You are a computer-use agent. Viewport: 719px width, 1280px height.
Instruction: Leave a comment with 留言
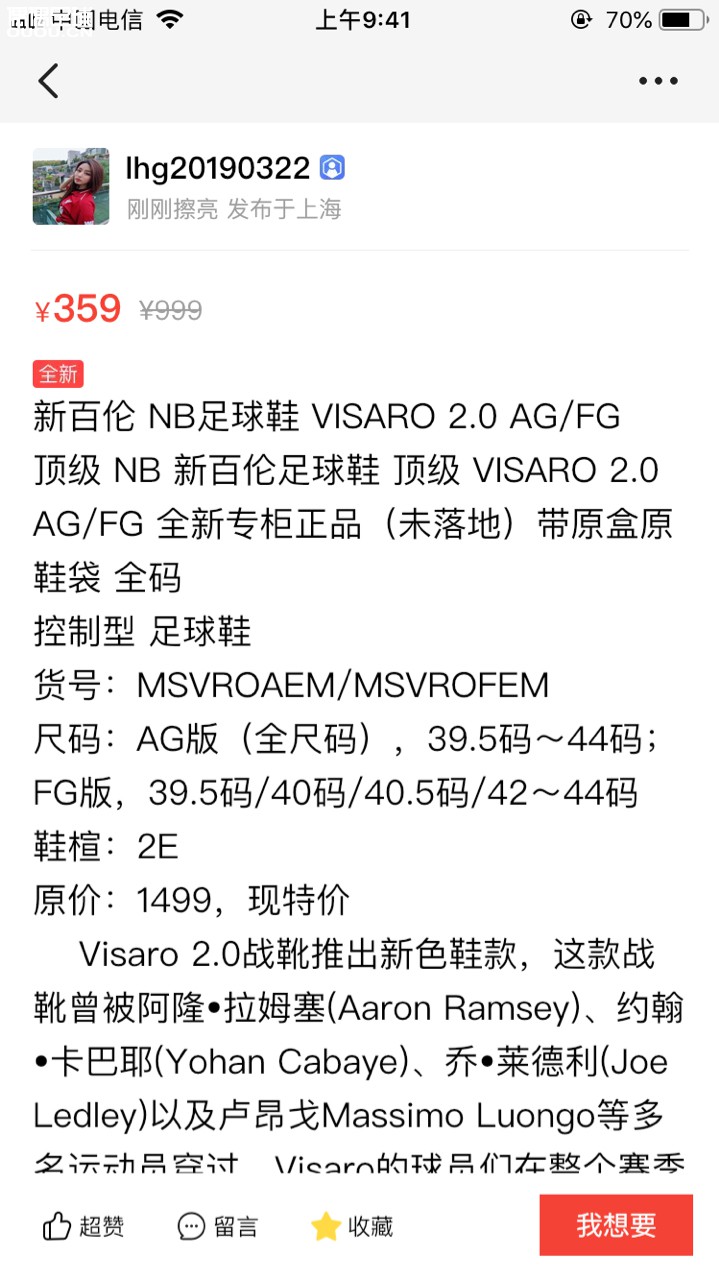pos(217,1226)
